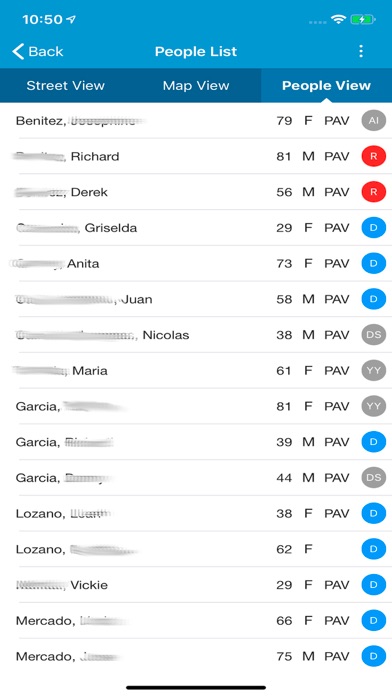Open the Garcia row aged 81

click(x=196, y=407)
